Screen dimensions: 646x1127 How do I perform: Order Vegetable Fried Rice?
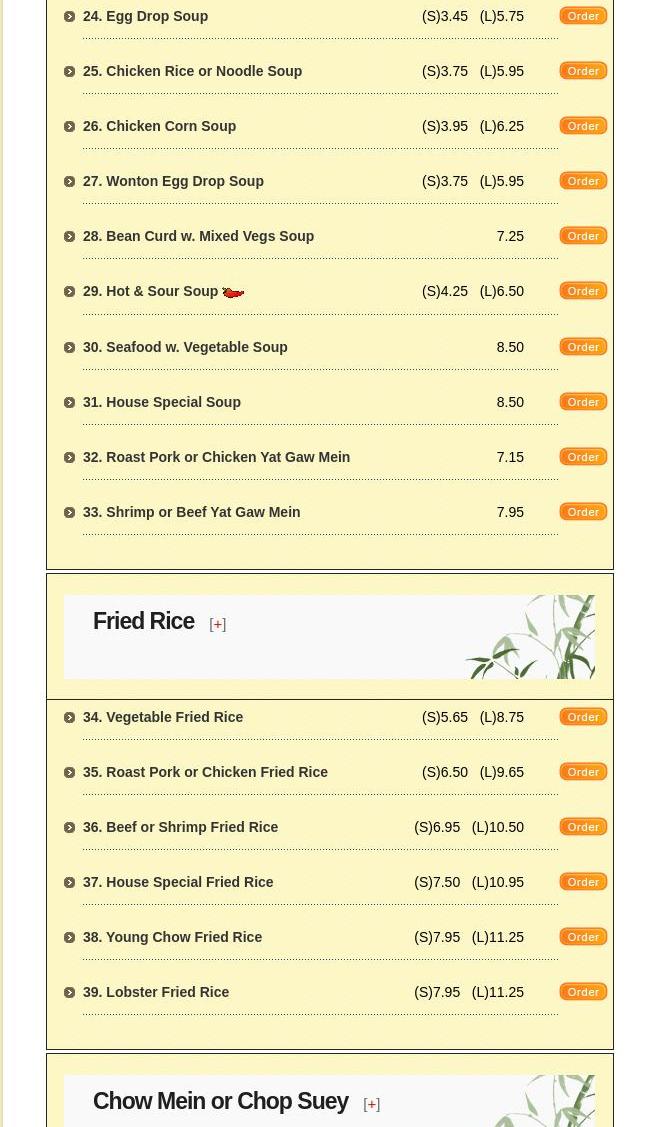pos(583,717)
